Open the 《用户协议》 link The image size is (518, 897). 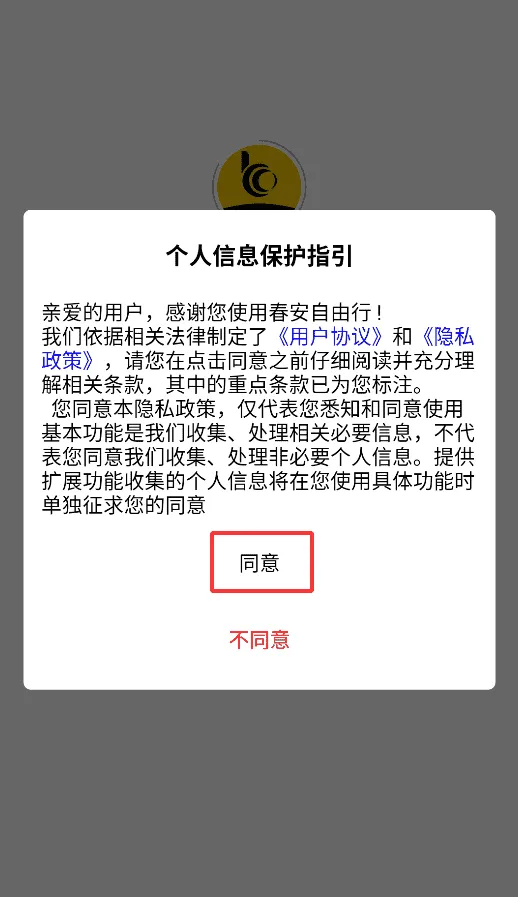point(330,336)
